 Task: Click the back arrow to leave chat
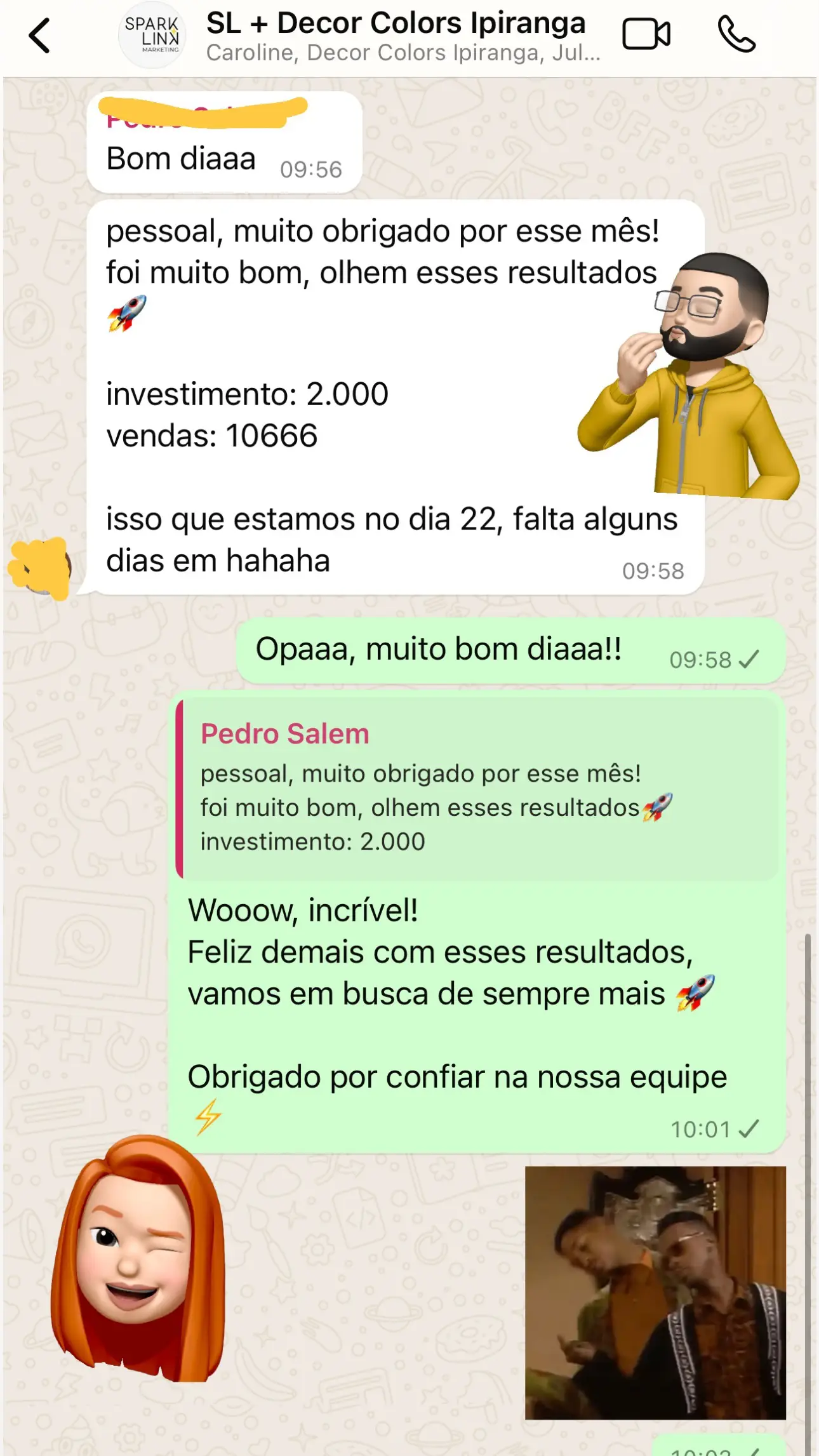(x=39, y=35)
